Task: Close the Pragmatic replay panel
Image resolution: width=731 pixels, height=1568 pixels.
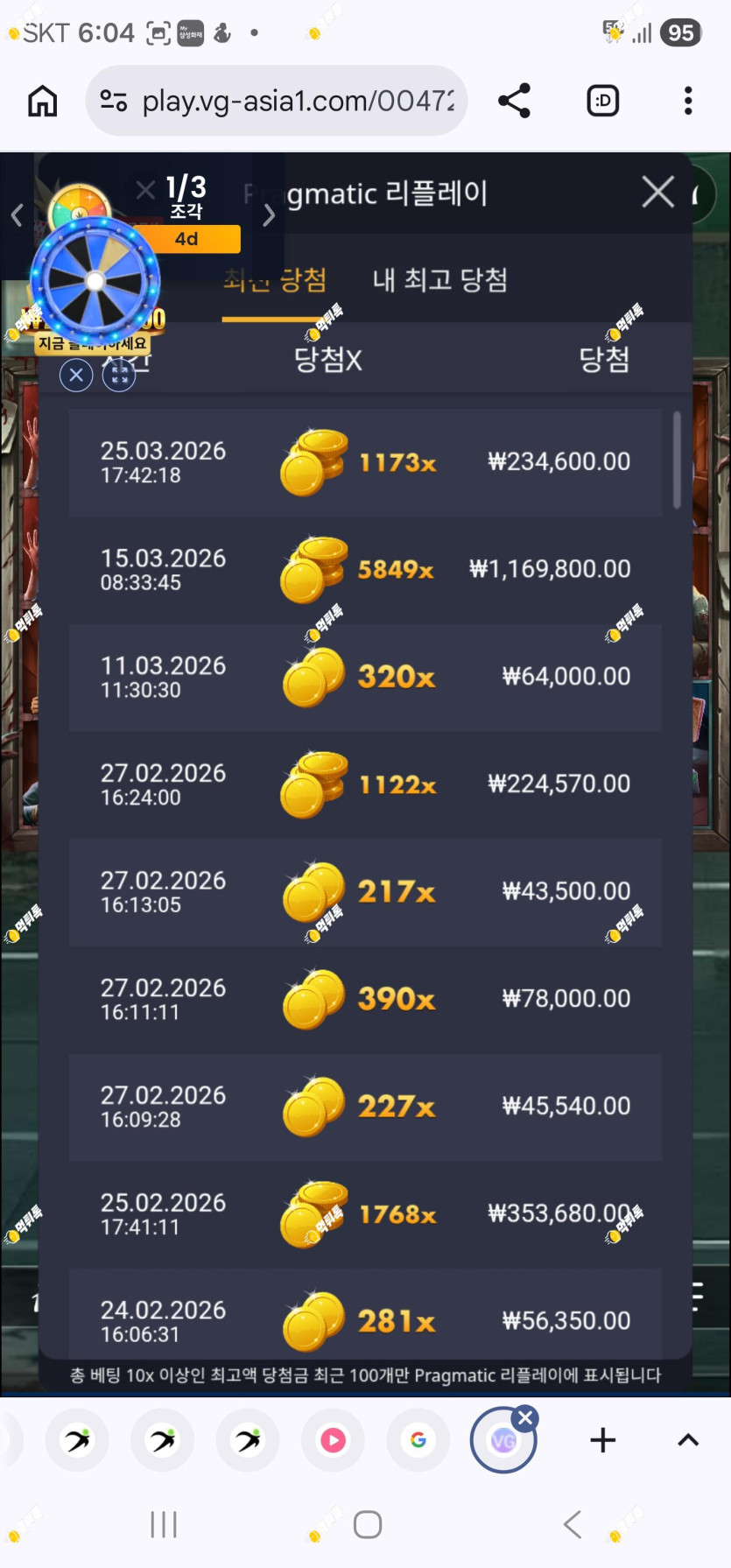Action: (x=657, y=192)
